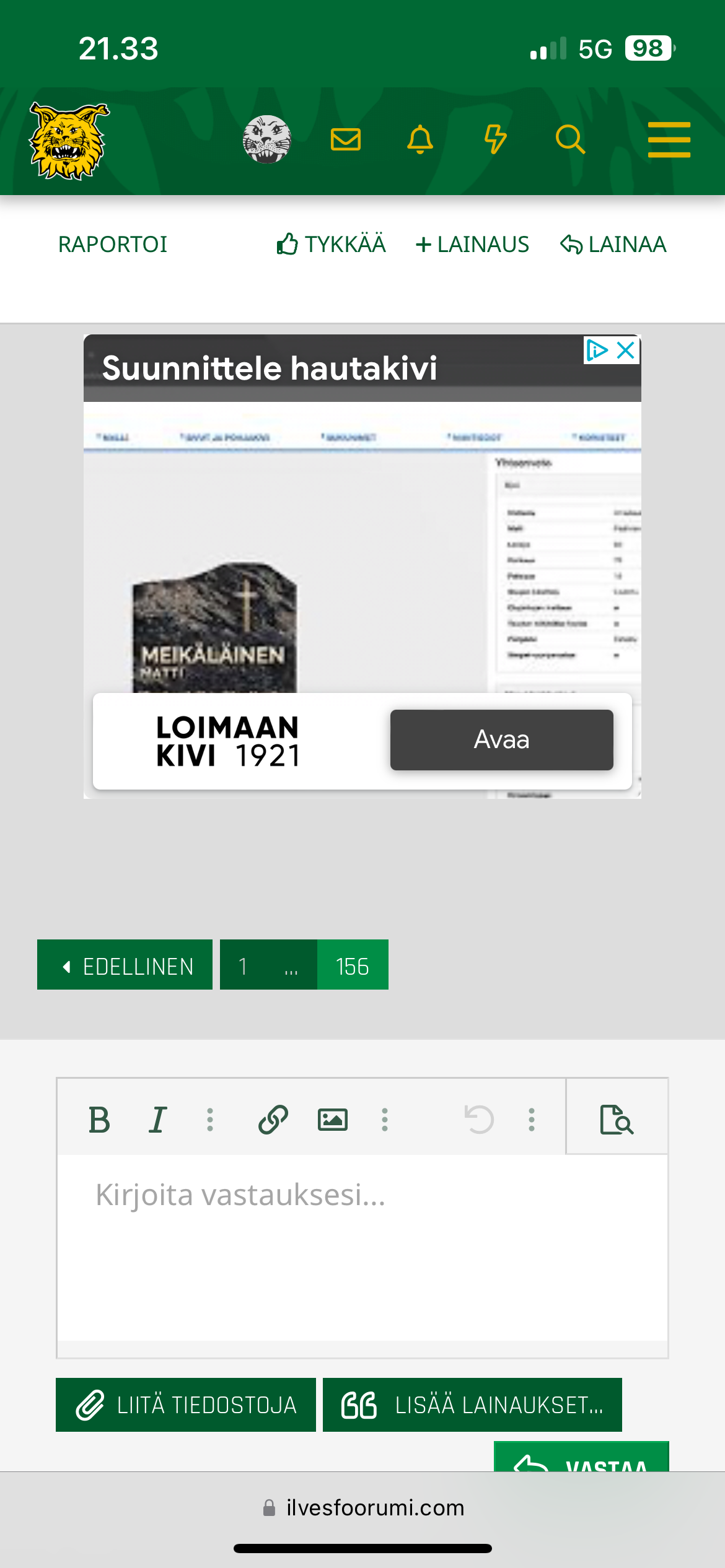Toggle bold text formatting

99,1120
